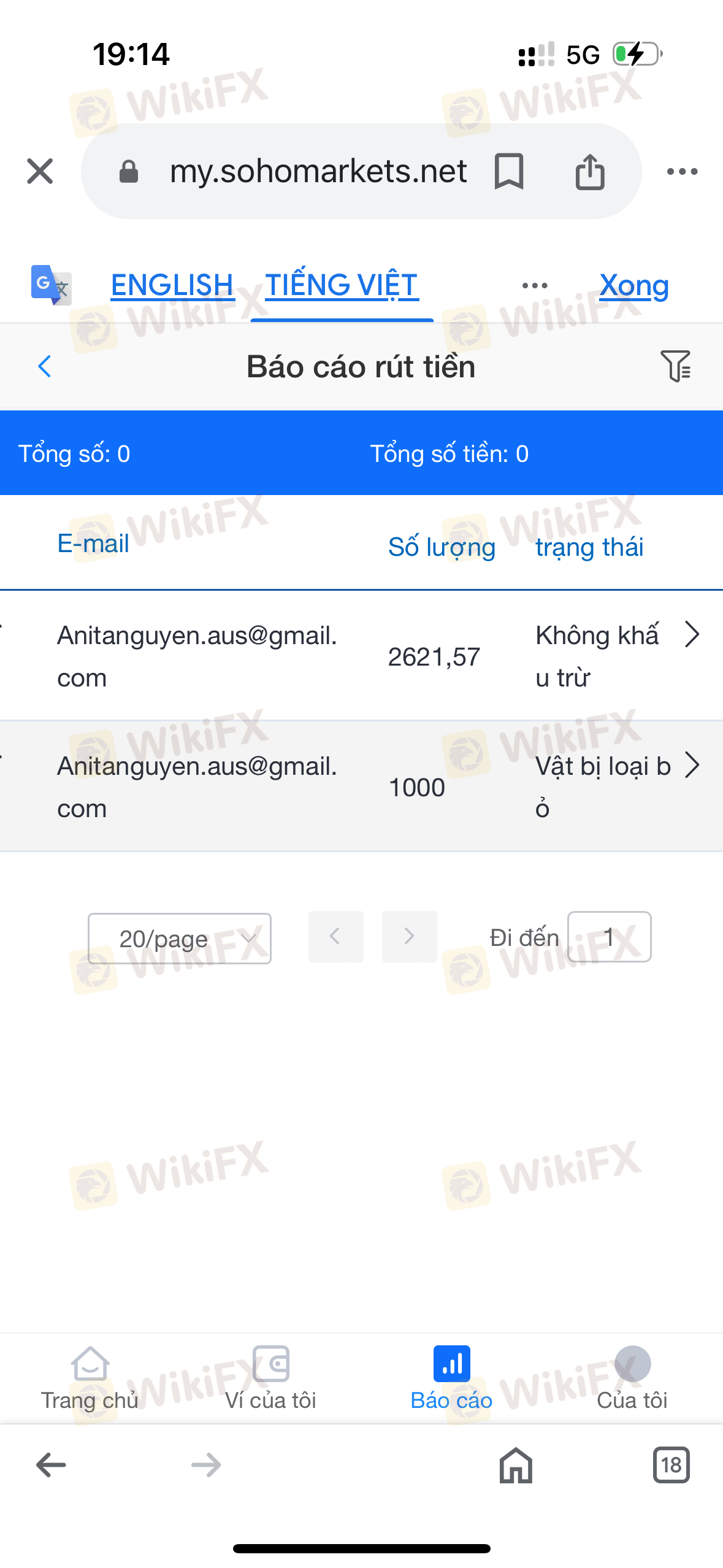Open the withdrawal report filter
The height and width of the screenshot is (1568, 723).
click(x=676, y=366)
